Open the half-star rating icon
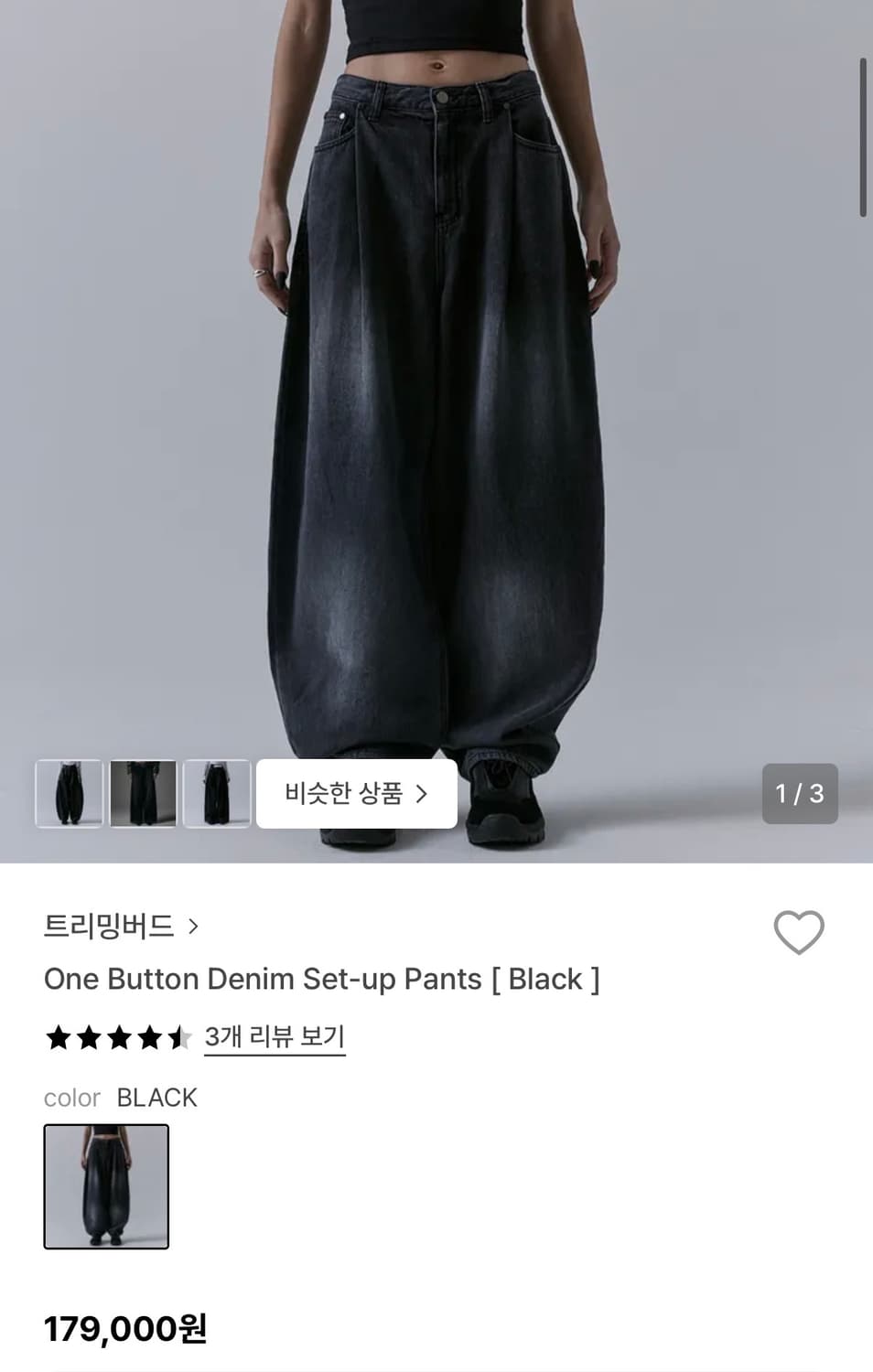This screenshot has width=873, height=1372. point(180,1038)
